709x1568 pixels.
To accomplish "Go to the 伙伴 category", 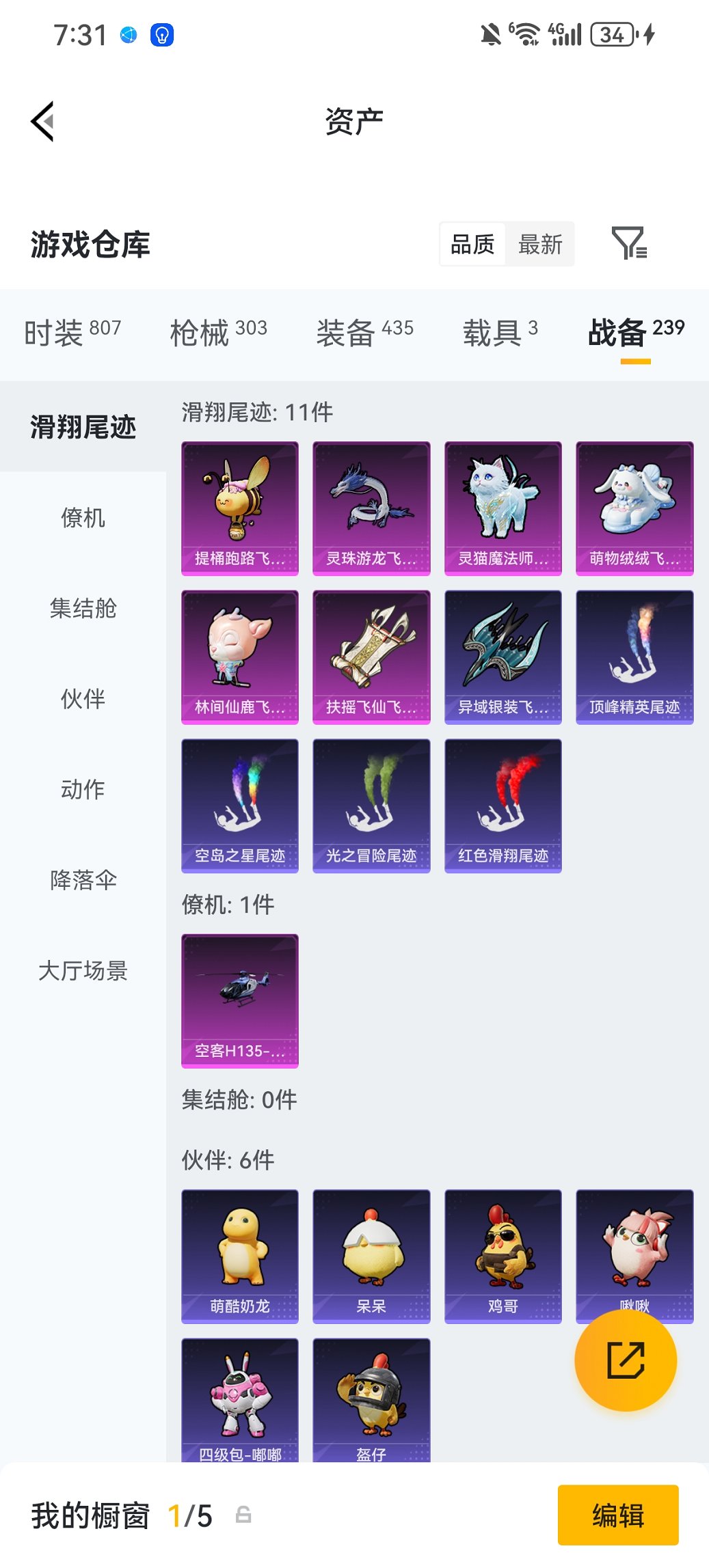I will tap(83, 699).
